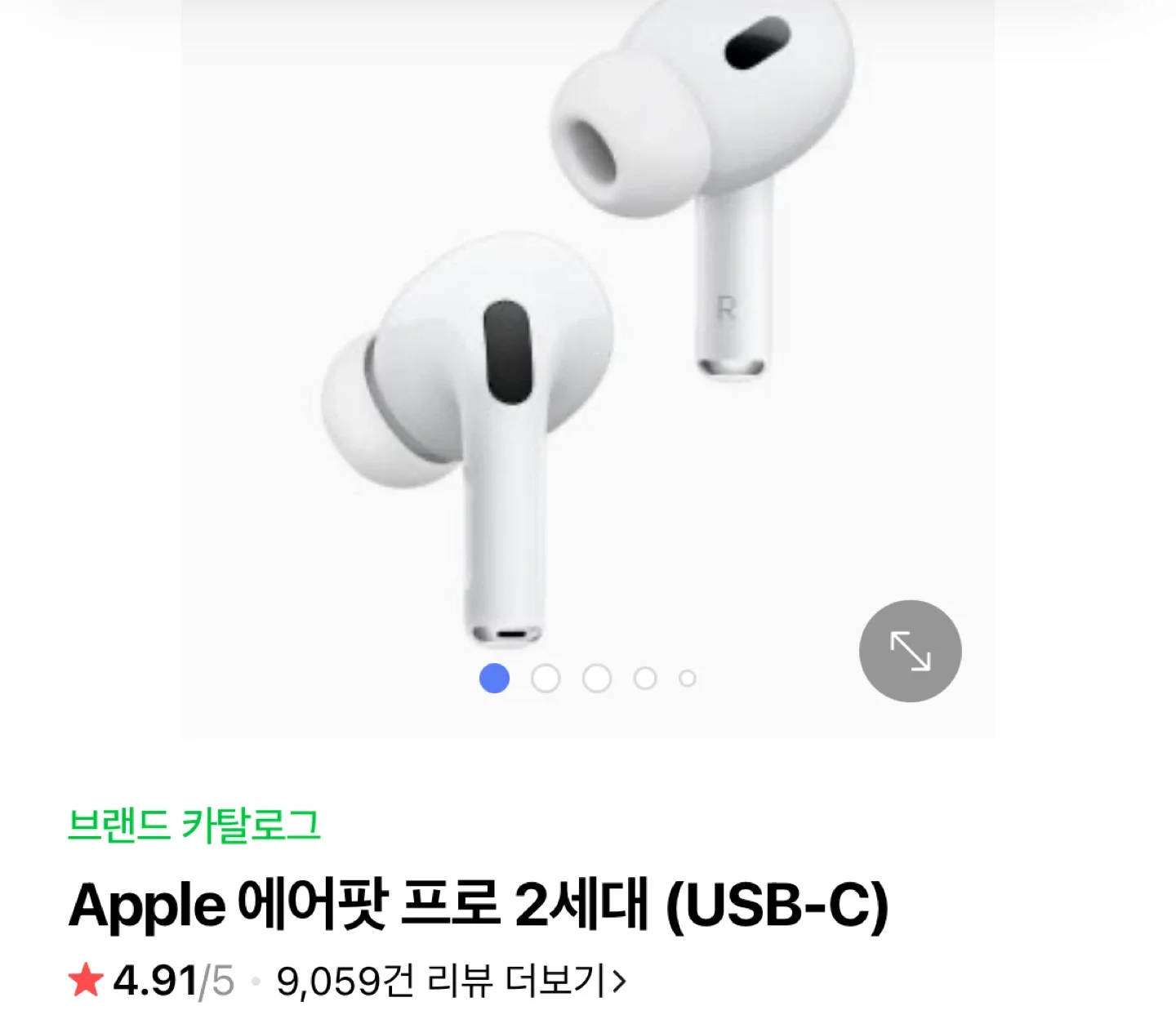Expand the product image to fullscreen
Screen dimensions: 1176x1033
click(x=910, y=651)
